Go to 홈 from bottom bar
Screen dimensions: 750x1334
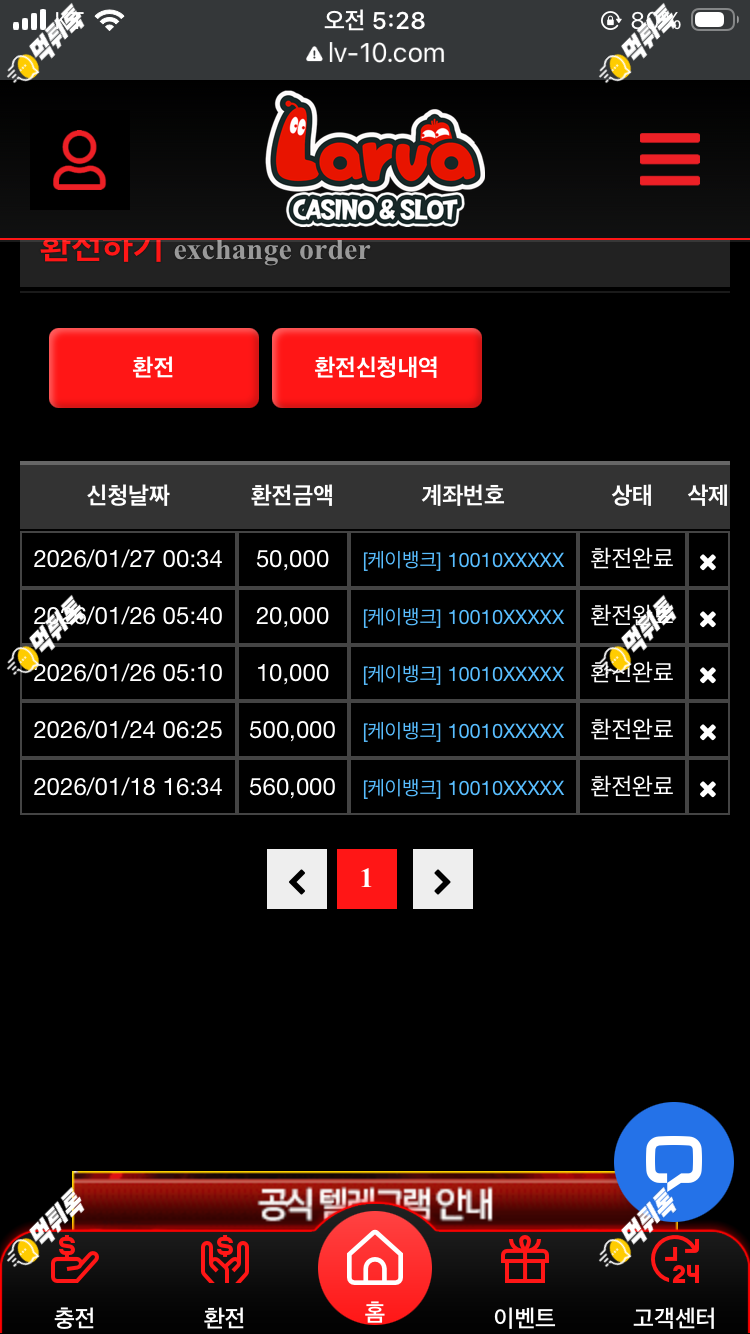pos(375,1268)
